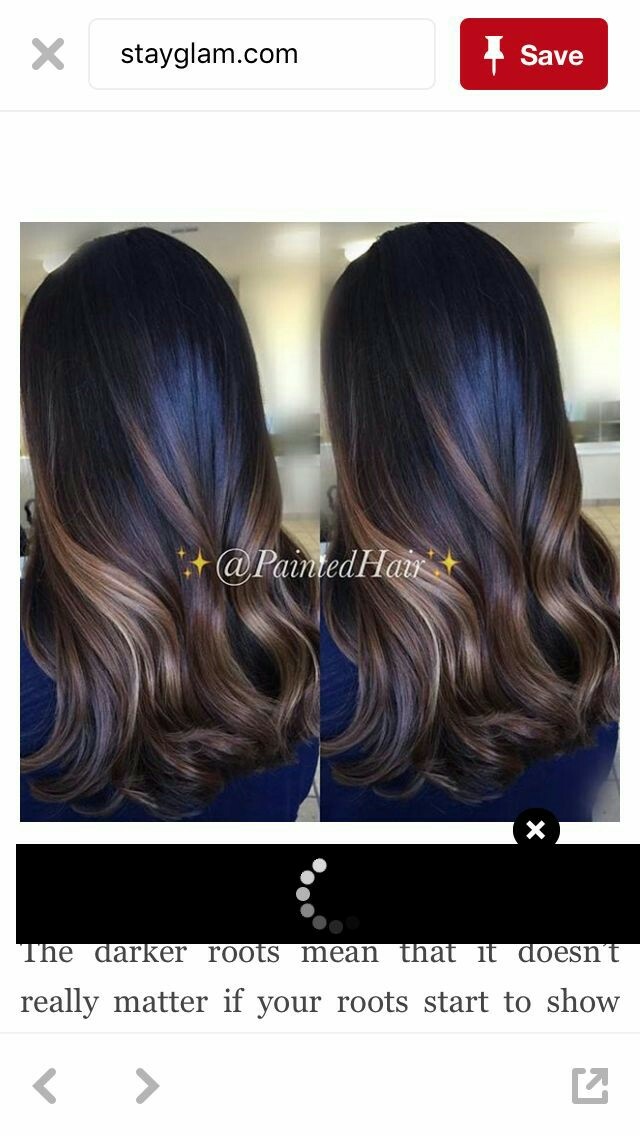Go back to the previous page
Image resolution: width=640 pixels, height=1136 pixels.
pos(45,1085)
